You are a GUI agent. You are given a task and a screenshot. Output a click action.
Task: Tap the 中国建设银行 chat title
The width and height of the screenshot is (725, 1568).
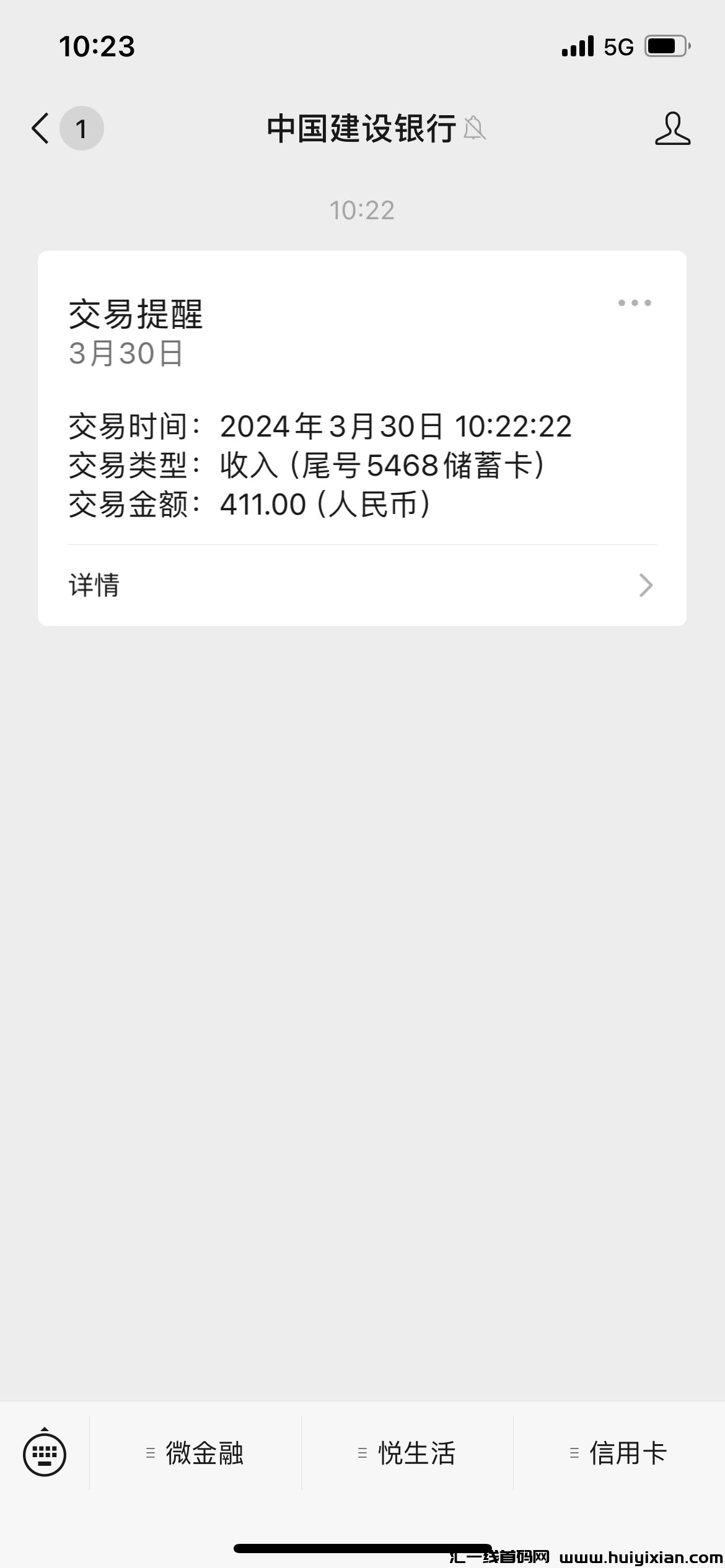coord(359,128)
